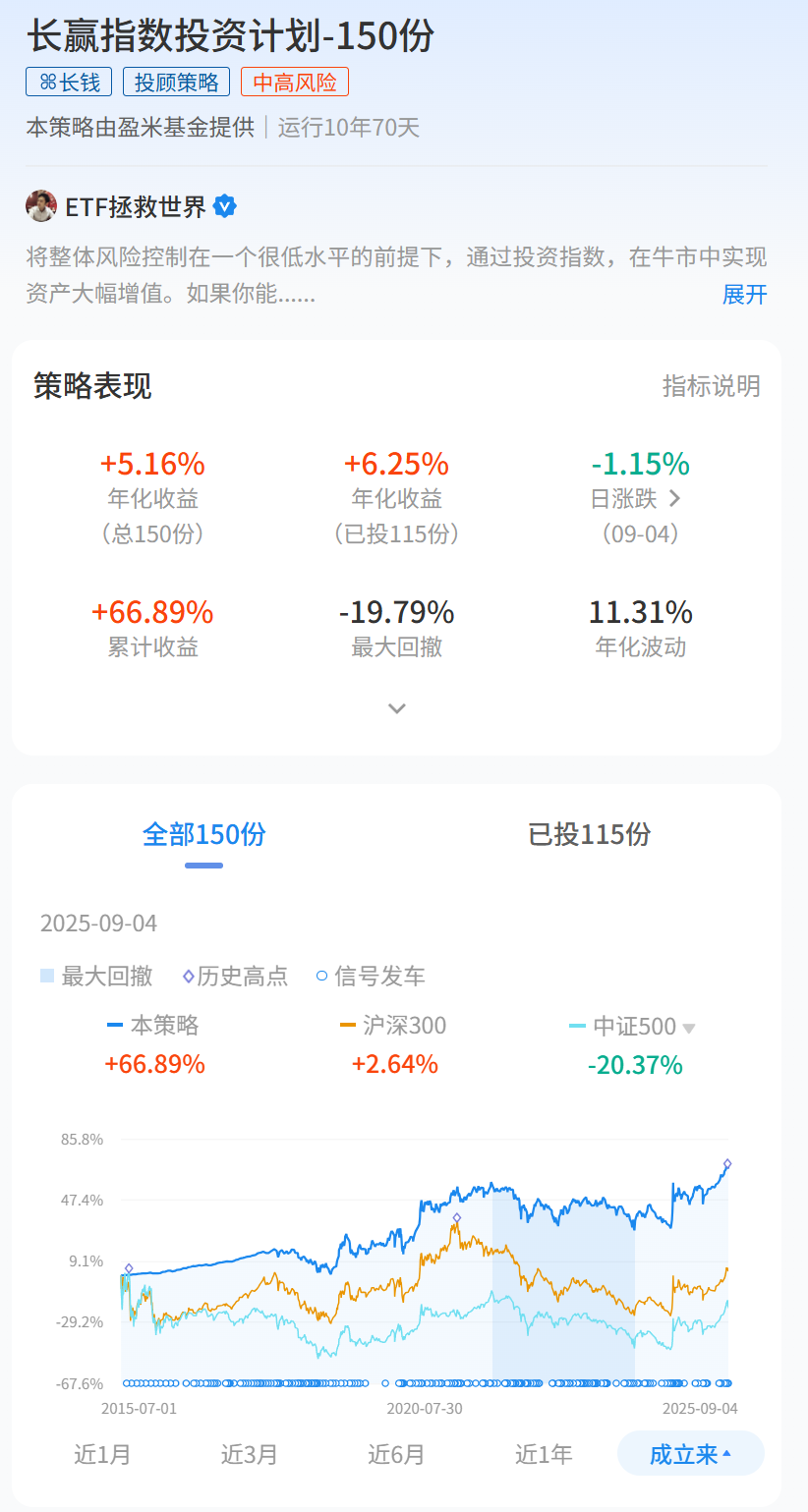This screenshot has width=808, height=1512.
Task: Select the 全部150份 tab
Action: click(x=204, y=834)
